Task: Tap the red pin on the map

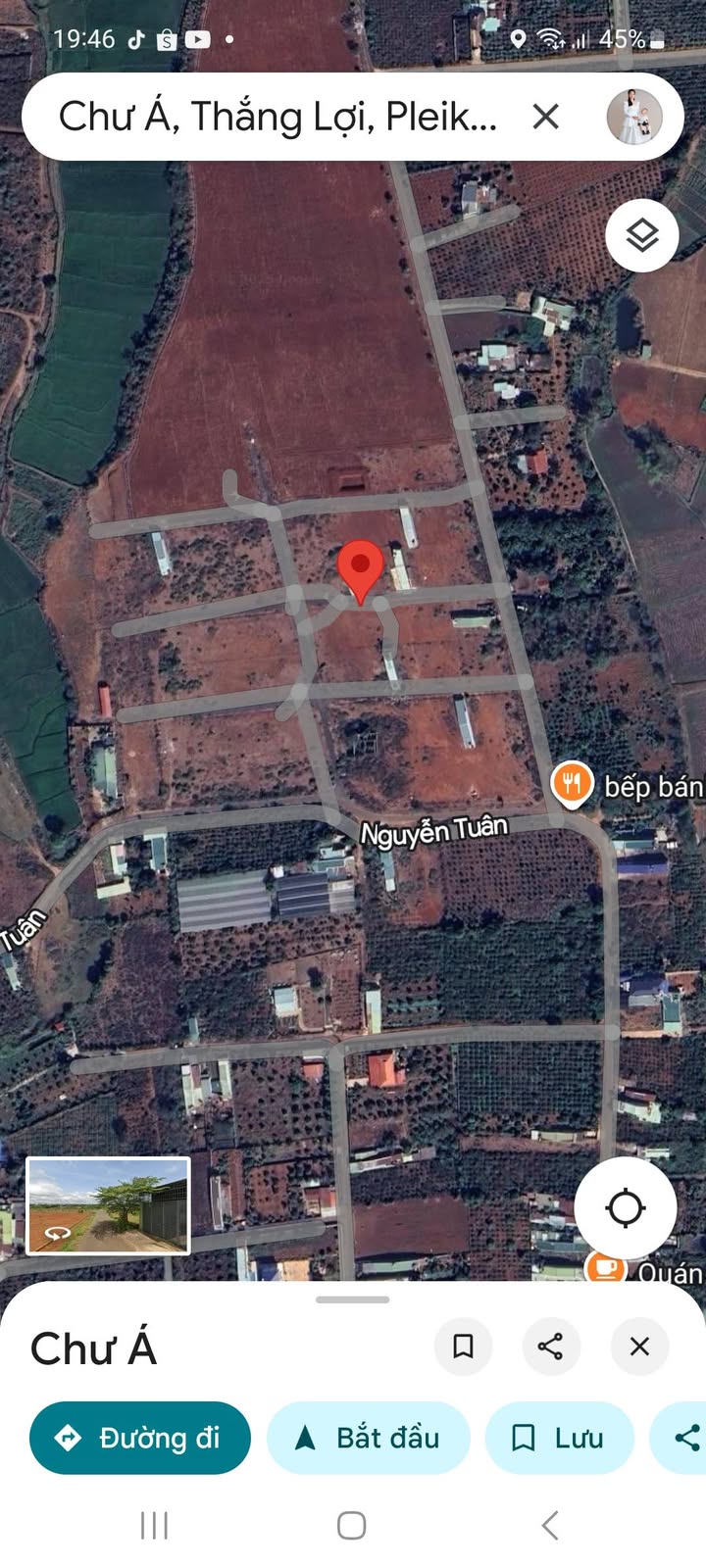Action: (x=361, y=571)
